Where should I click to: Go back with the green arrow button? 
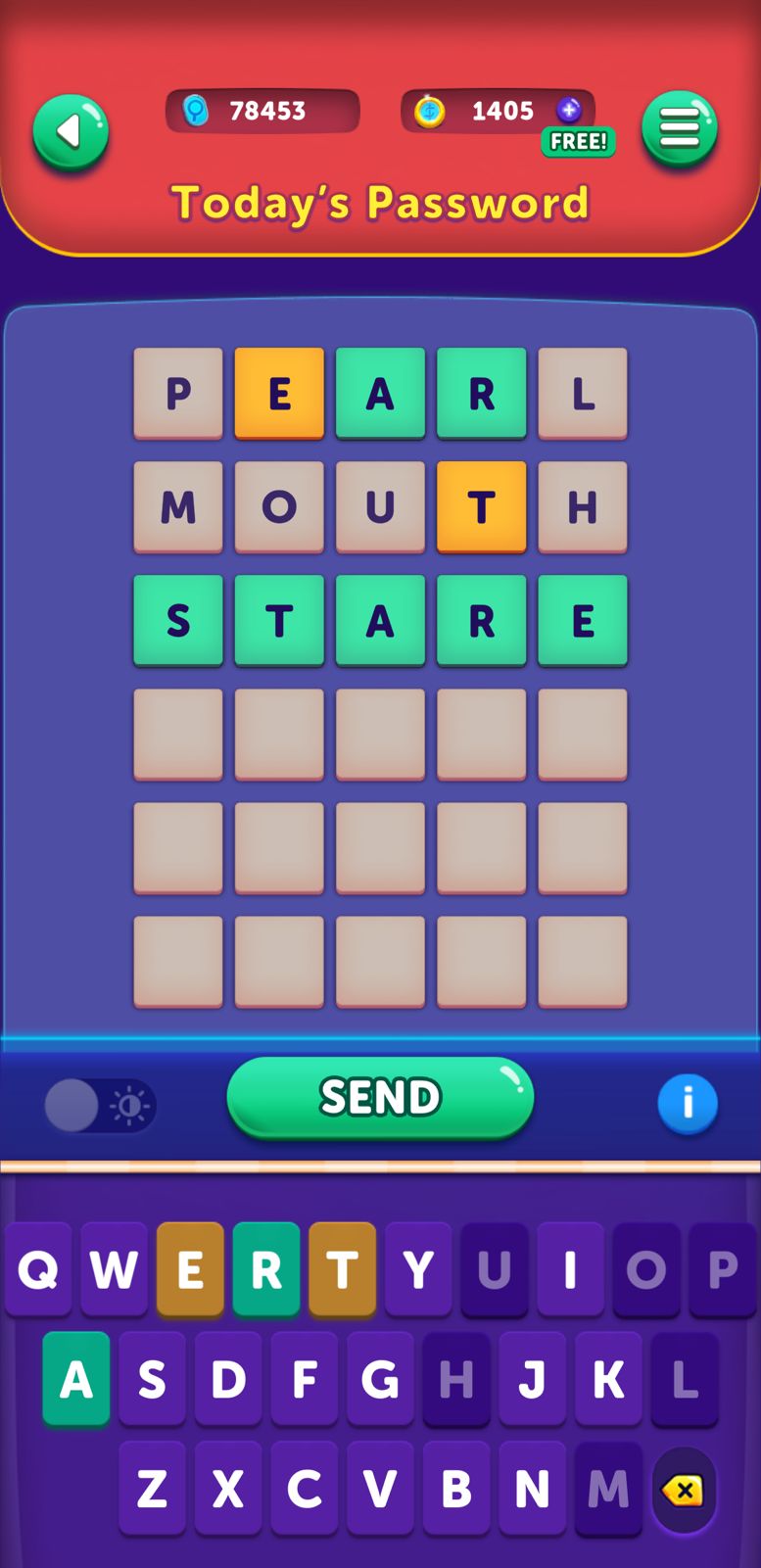click(x=71, y=131)
